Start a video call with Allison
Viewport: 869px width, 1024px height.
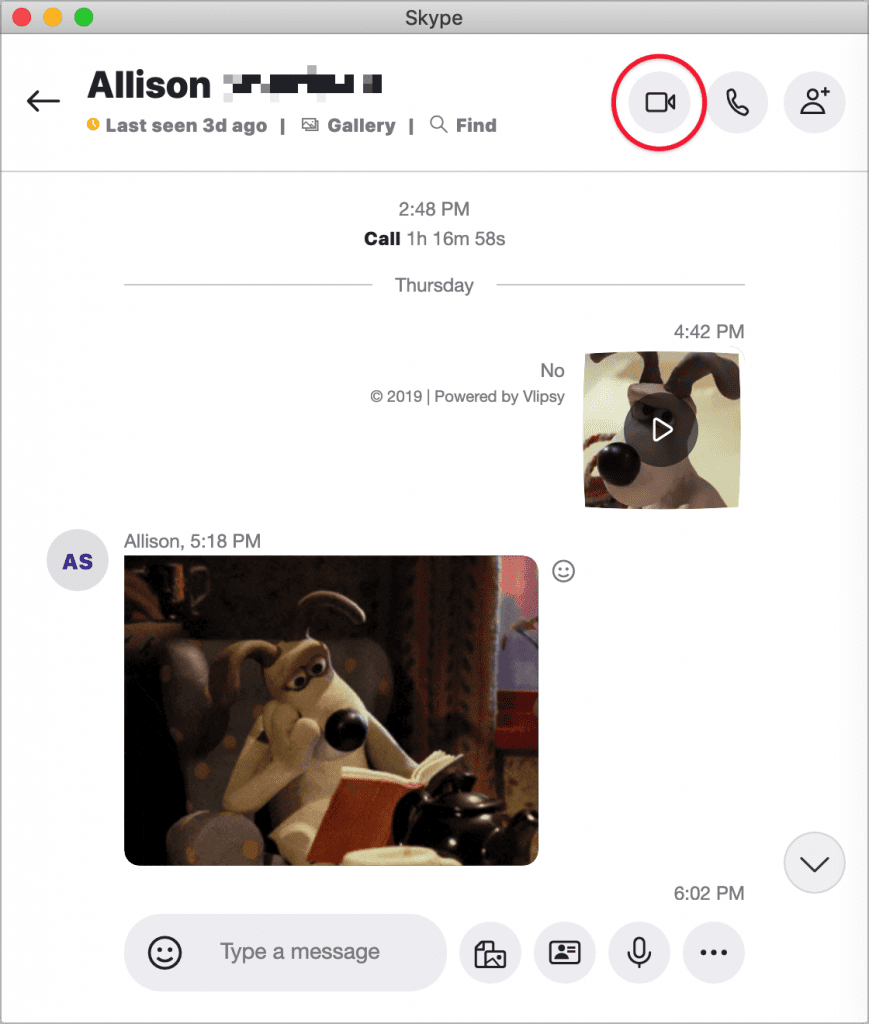(660, 102)
